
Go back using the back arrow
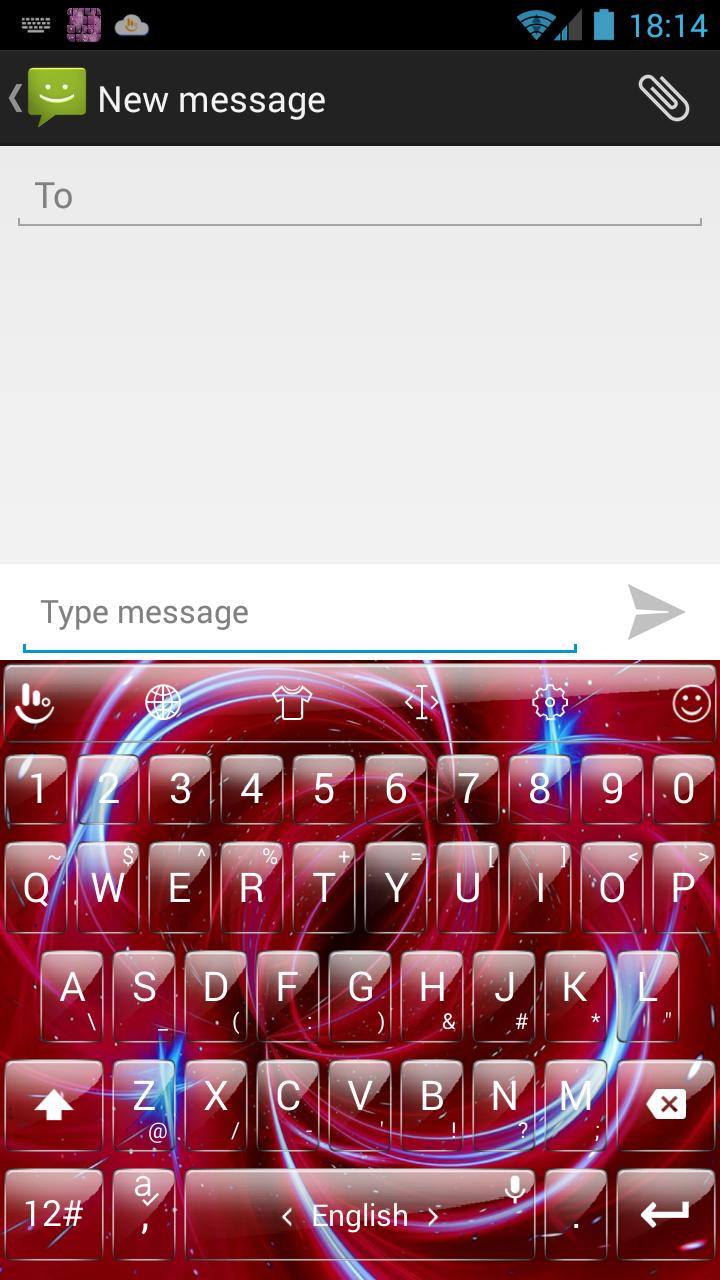pyautogui.click(x=14, y=97)
